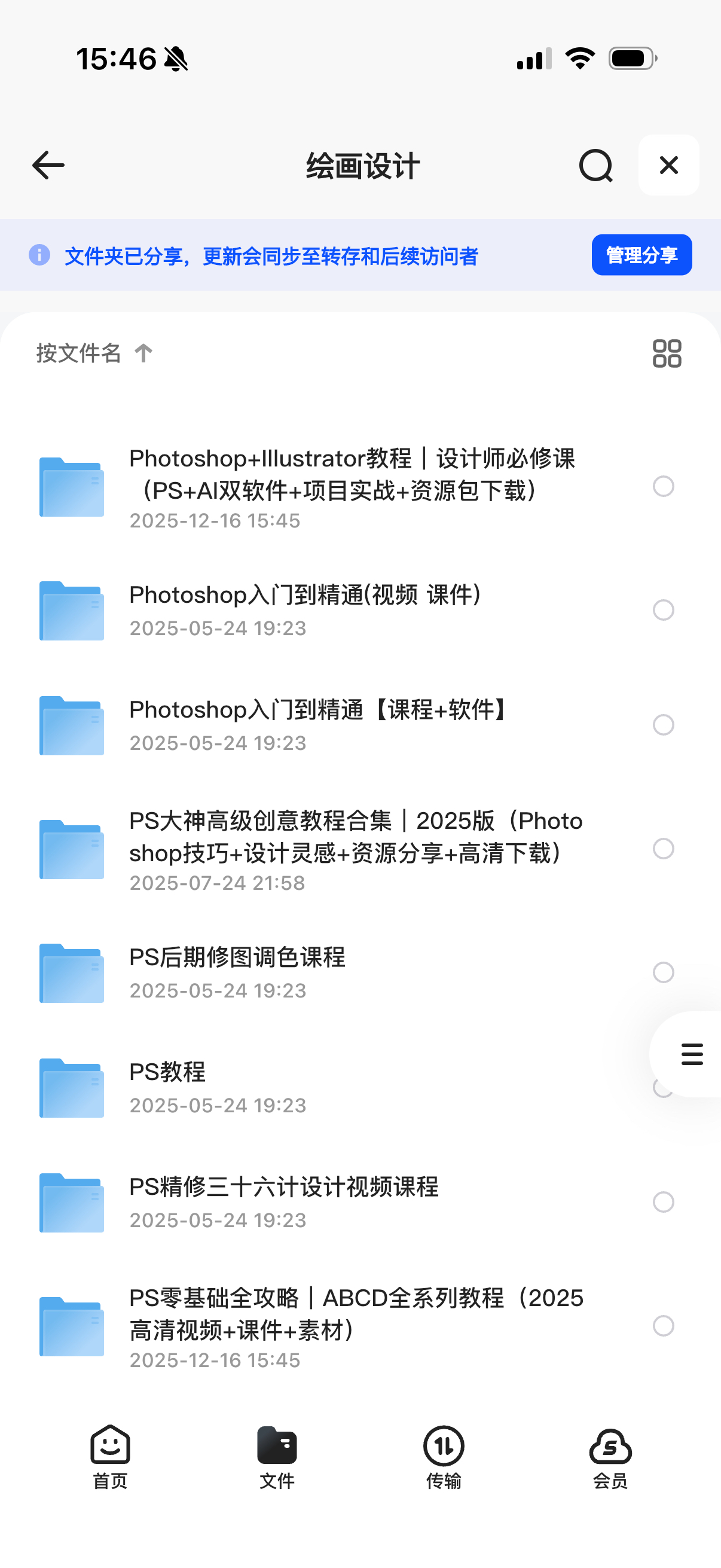The image size is (721, 1568).
Task: Select the Photoshop入门到精通【课程+软件】 checkbox
Action: pos(663,725)
